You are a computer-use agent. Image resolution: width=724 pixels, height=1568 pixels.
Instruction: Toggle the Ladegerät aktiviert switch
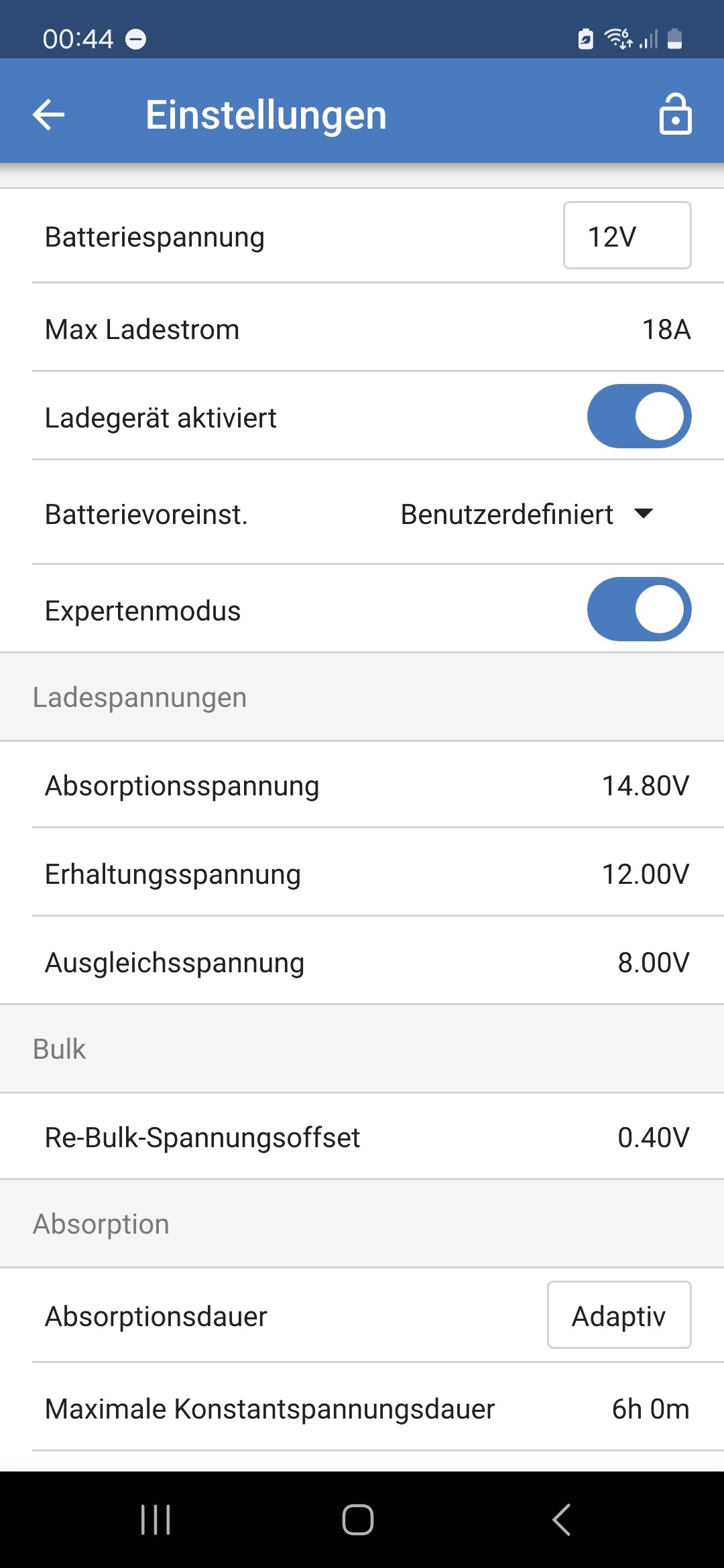(x=639, y=416)
